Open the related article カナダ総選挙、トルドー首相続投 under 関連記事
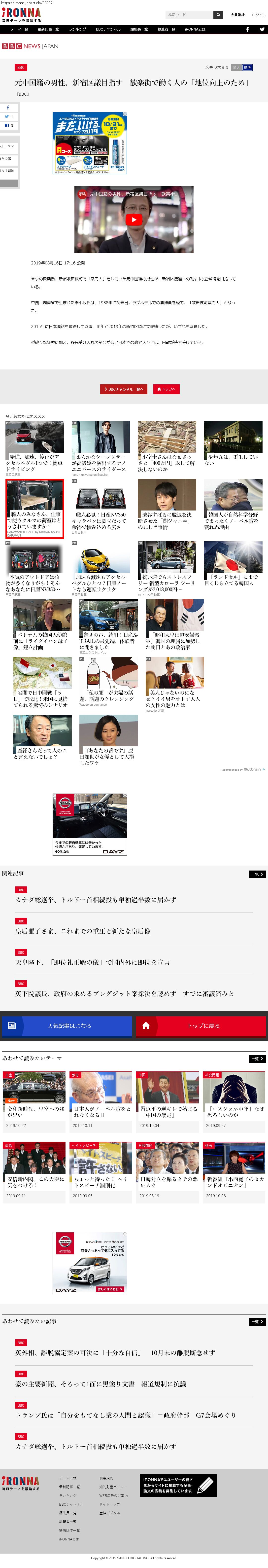Viewport: 268px width, 1568px height. click(96, 900)
